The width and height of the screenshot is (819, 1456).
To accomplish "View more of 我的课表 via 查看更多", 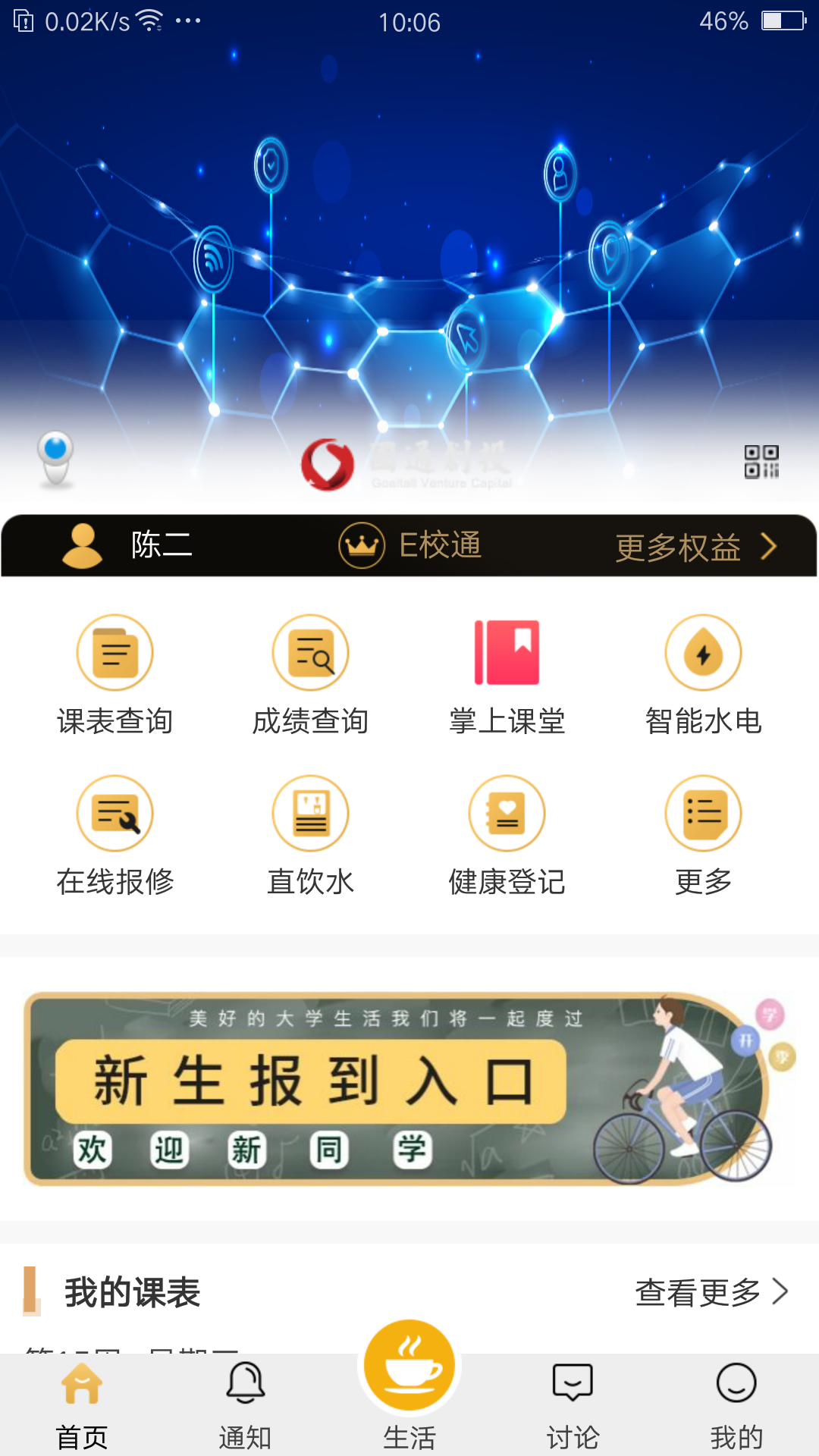I will click(711, 1291).
